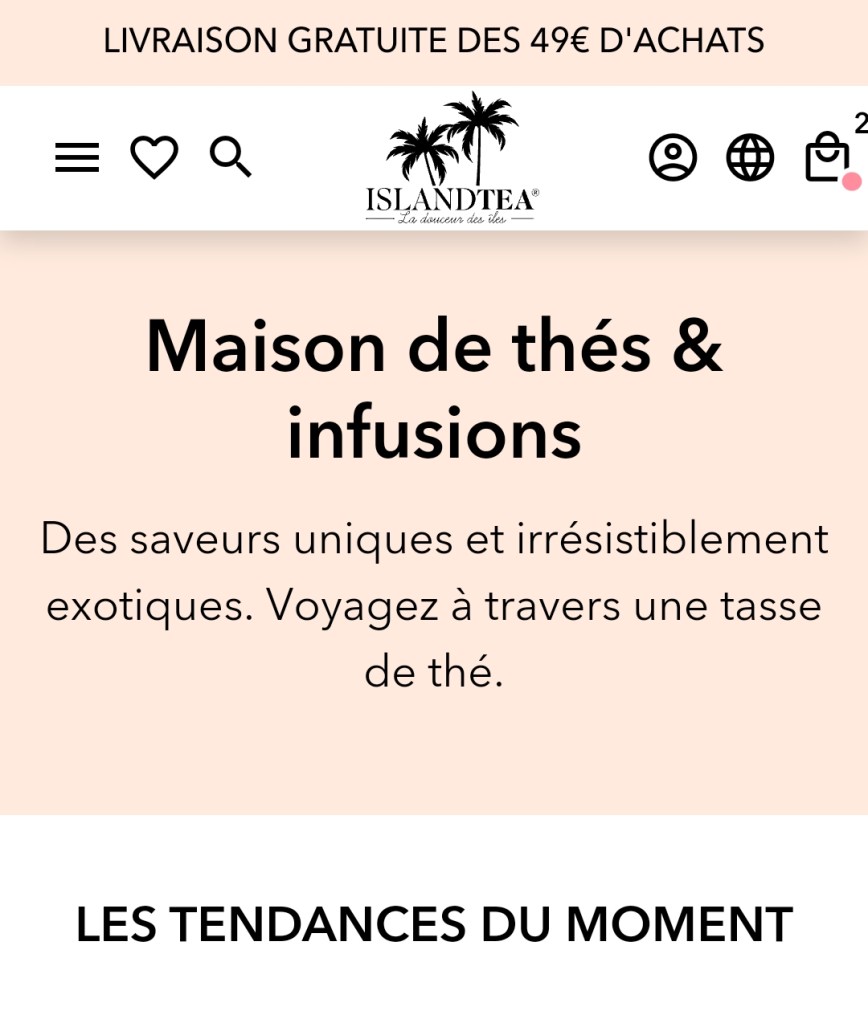
Task: Open the wishlist heart icon
Action: [154, 158]
